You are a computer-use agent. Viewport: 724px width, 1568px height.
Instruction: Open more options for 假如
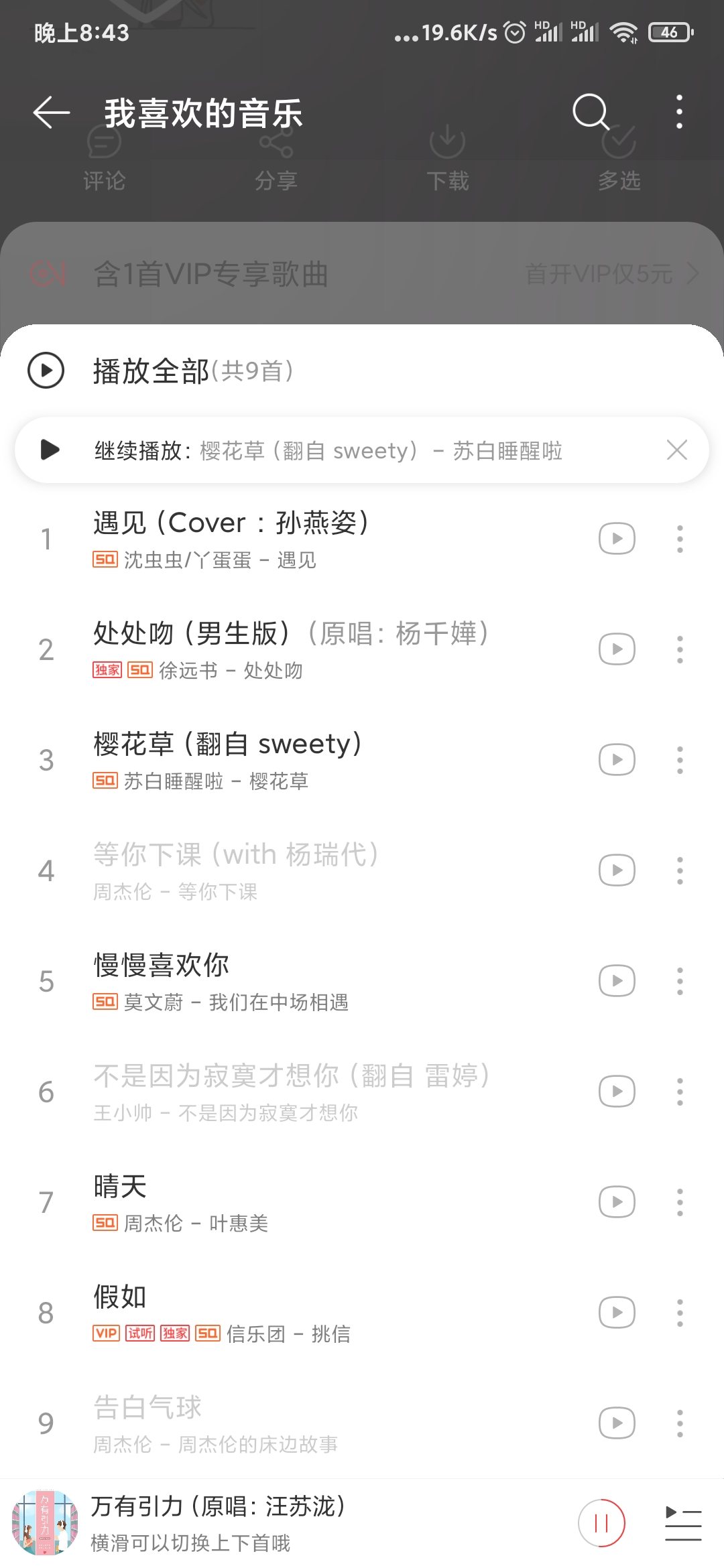[x=679, y=1312]
